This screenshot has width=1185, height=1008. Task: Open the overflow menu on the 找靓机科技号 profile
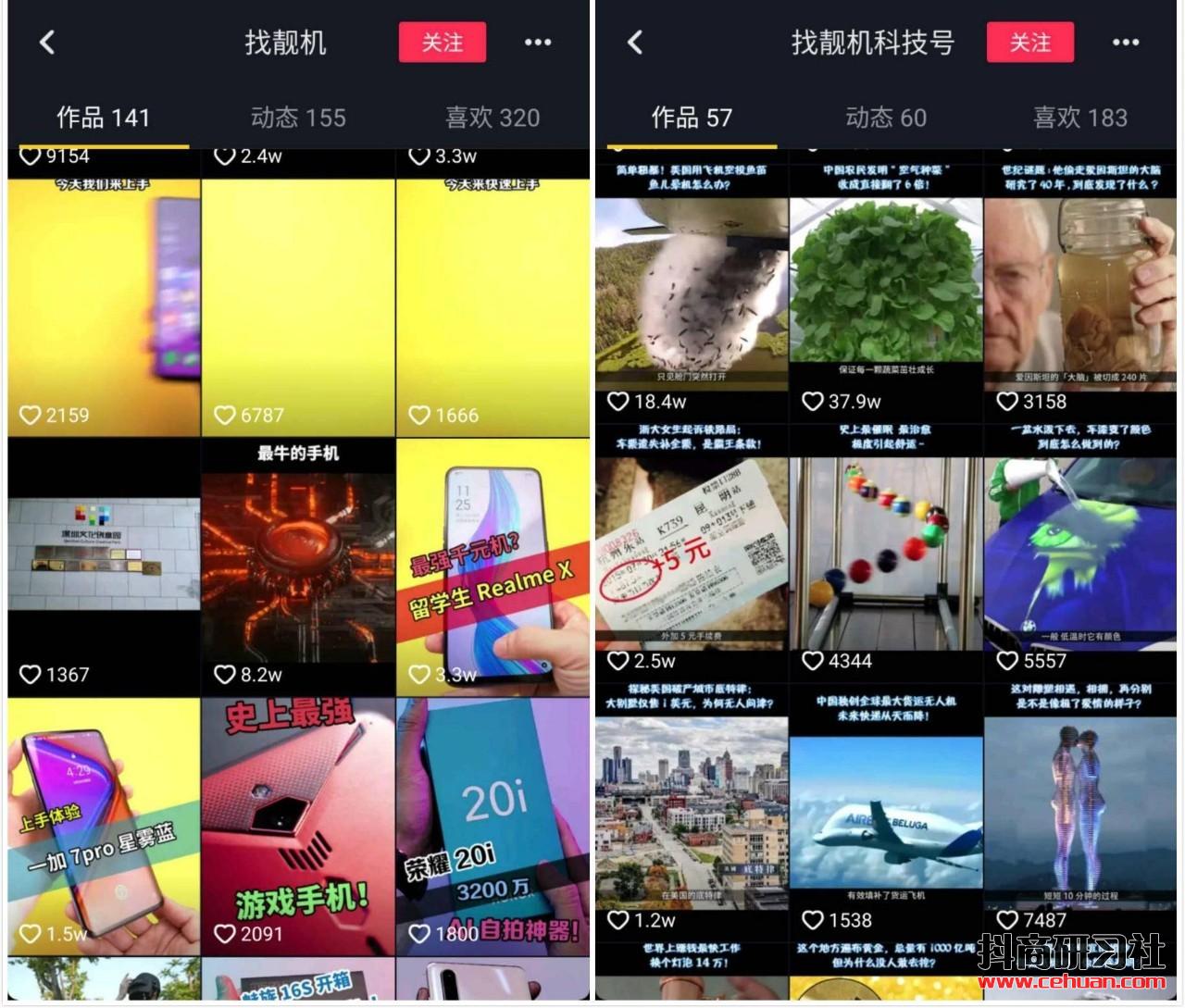[x=1125, y=43]
